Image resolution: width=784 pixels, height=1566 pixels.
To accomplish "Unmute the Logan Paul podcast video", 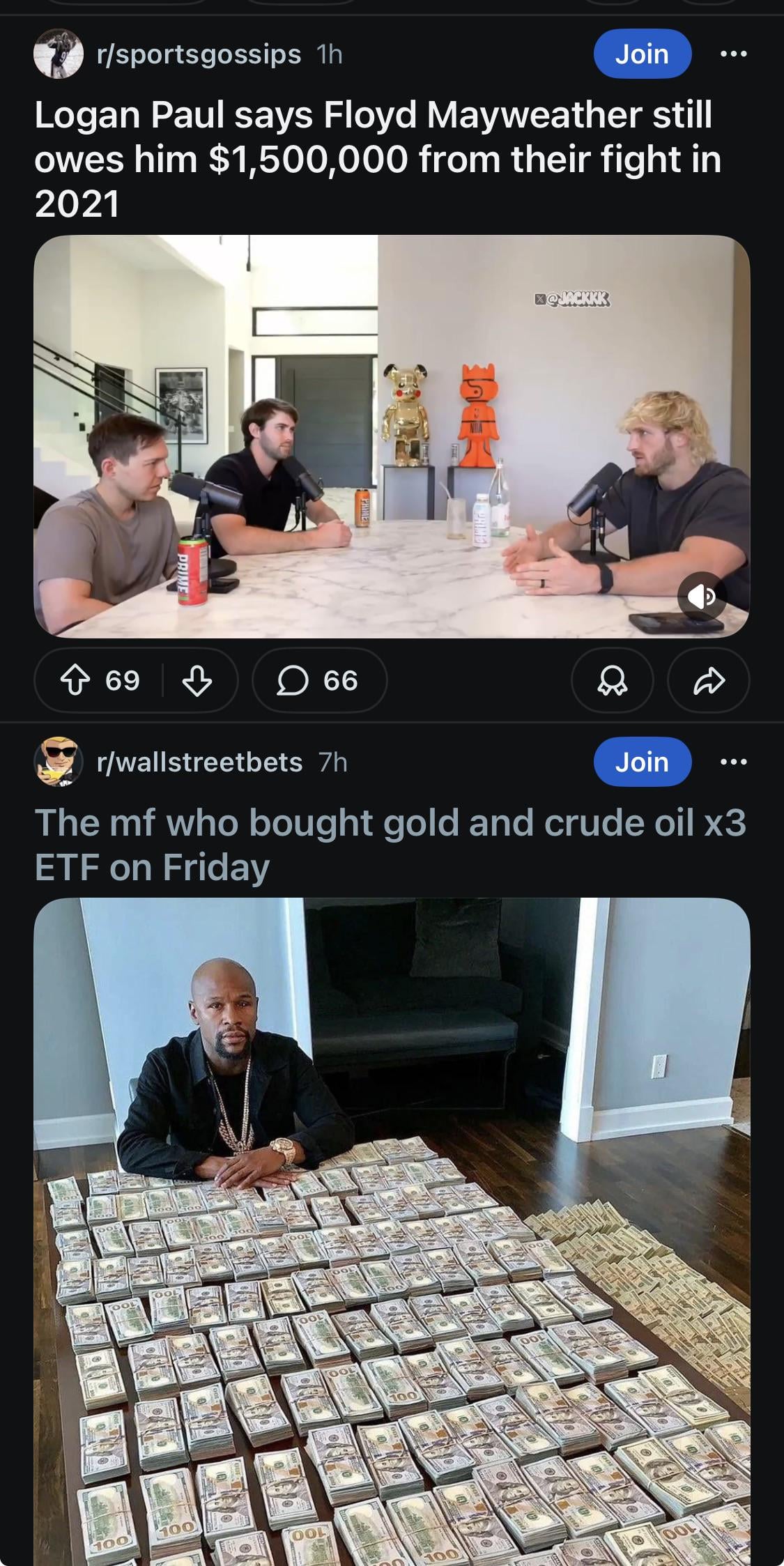I will [x=701, y=596].
